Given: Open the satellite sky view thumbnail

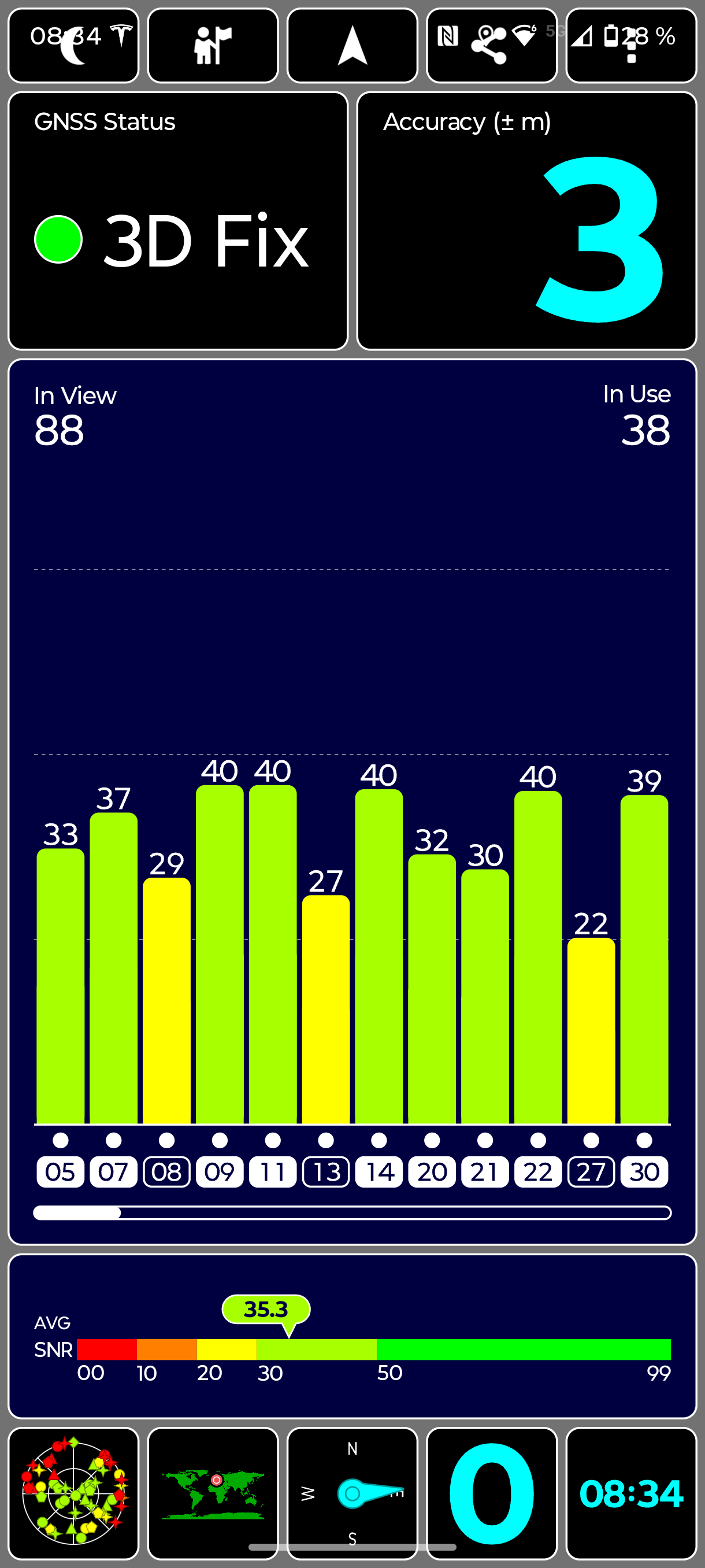Looking at the screenshot, I should 73,1492.
